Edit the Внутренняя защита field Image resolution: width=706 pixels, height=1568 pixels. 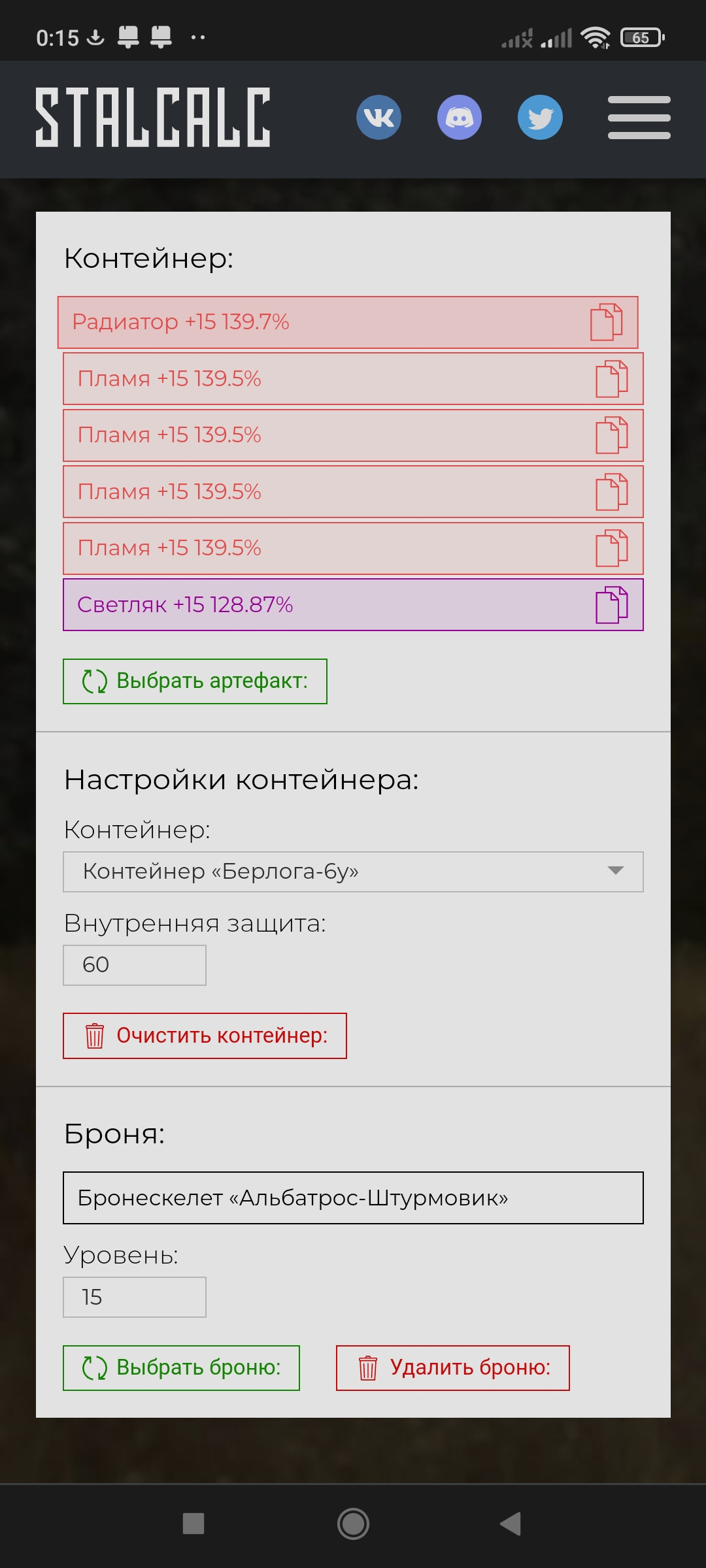[x=135, y=965]
